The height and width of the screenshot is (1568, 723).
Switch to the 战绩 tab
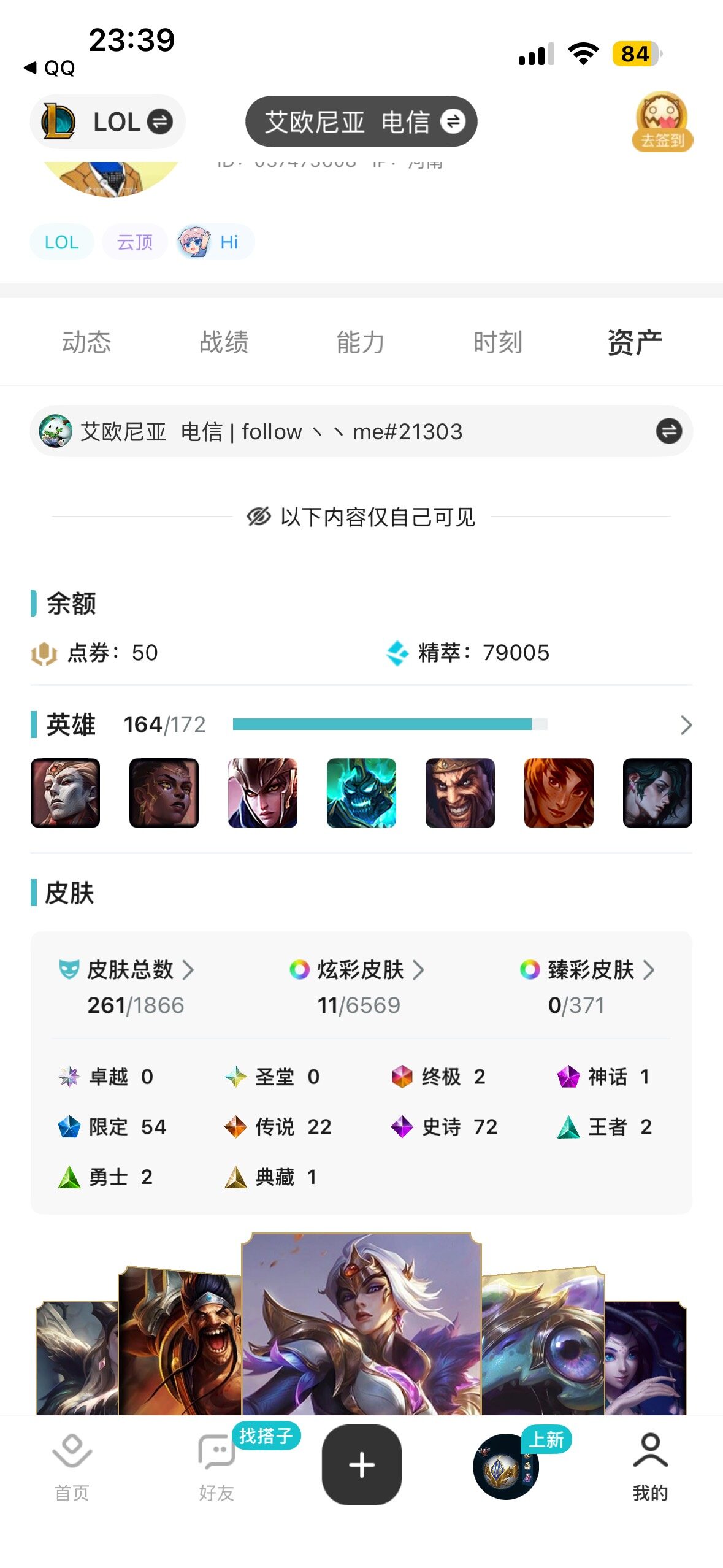pos(224,342)
